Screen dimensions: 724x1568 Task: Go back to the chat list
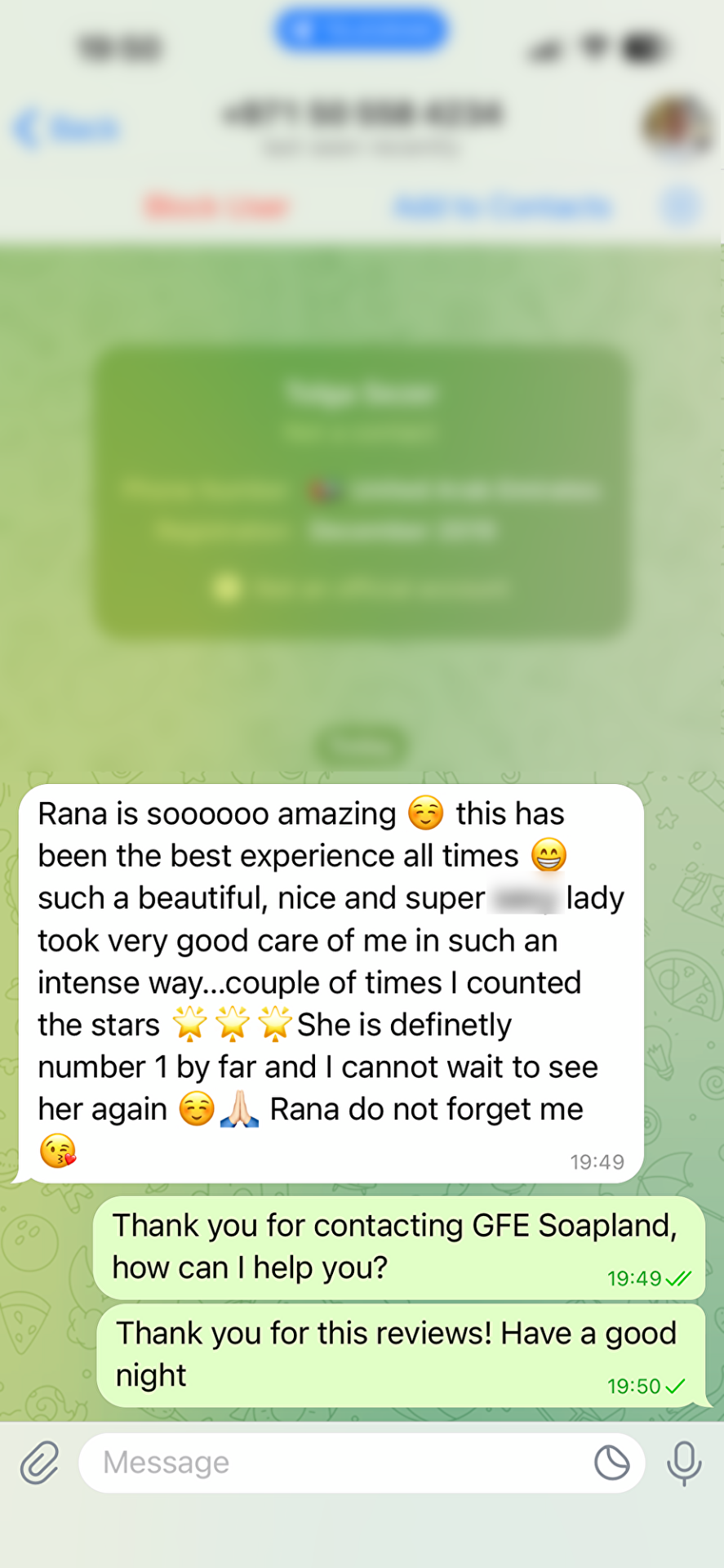[67, 129]
